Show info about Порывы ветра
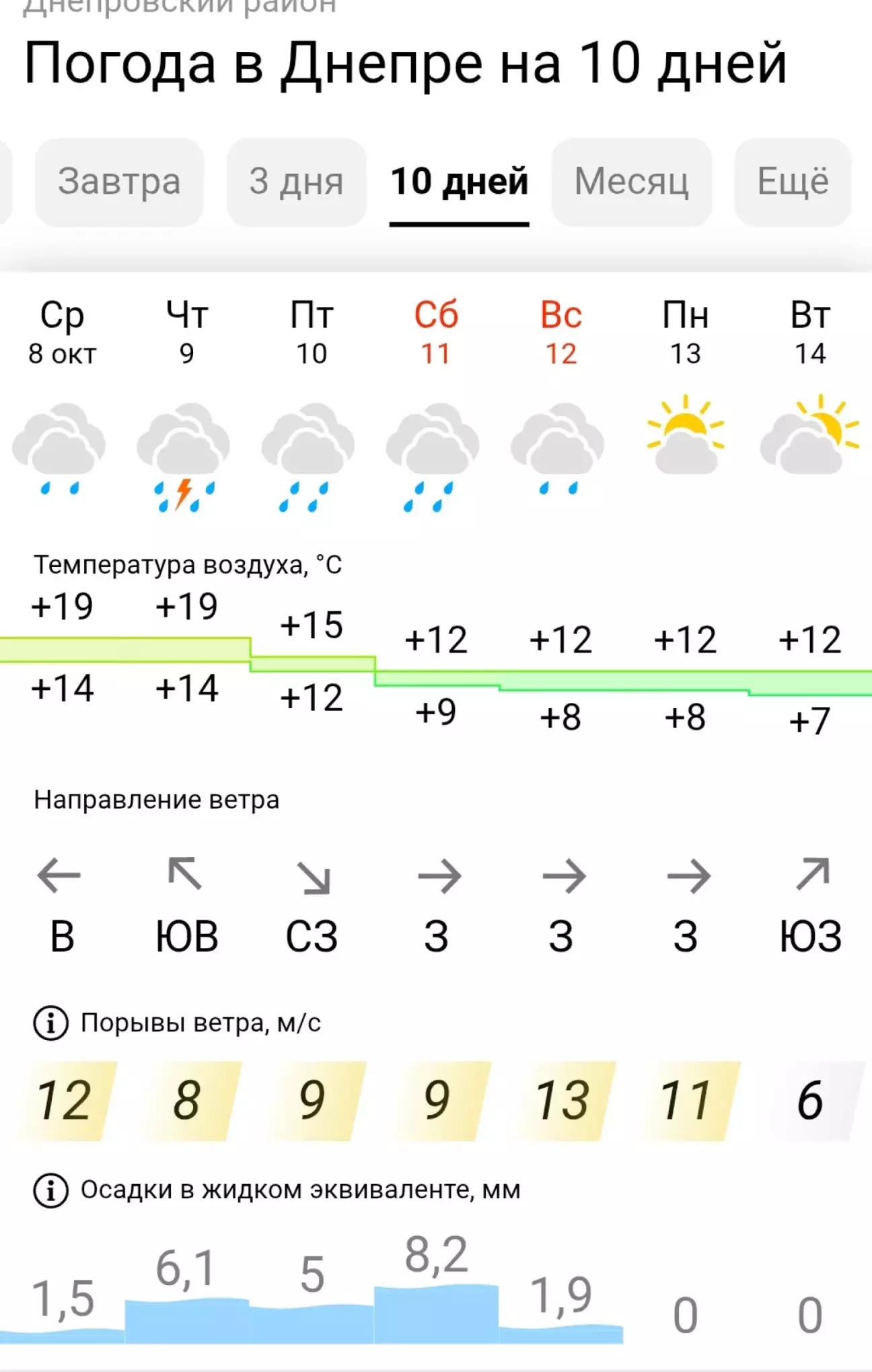The image size is (872, 1372). pos(51,1023)
